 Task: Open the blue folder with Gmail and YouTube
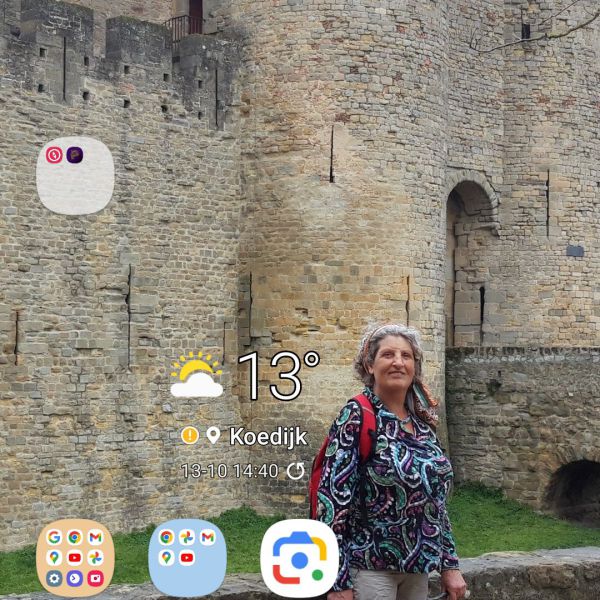pyautogui.click(x=187, y=558)
